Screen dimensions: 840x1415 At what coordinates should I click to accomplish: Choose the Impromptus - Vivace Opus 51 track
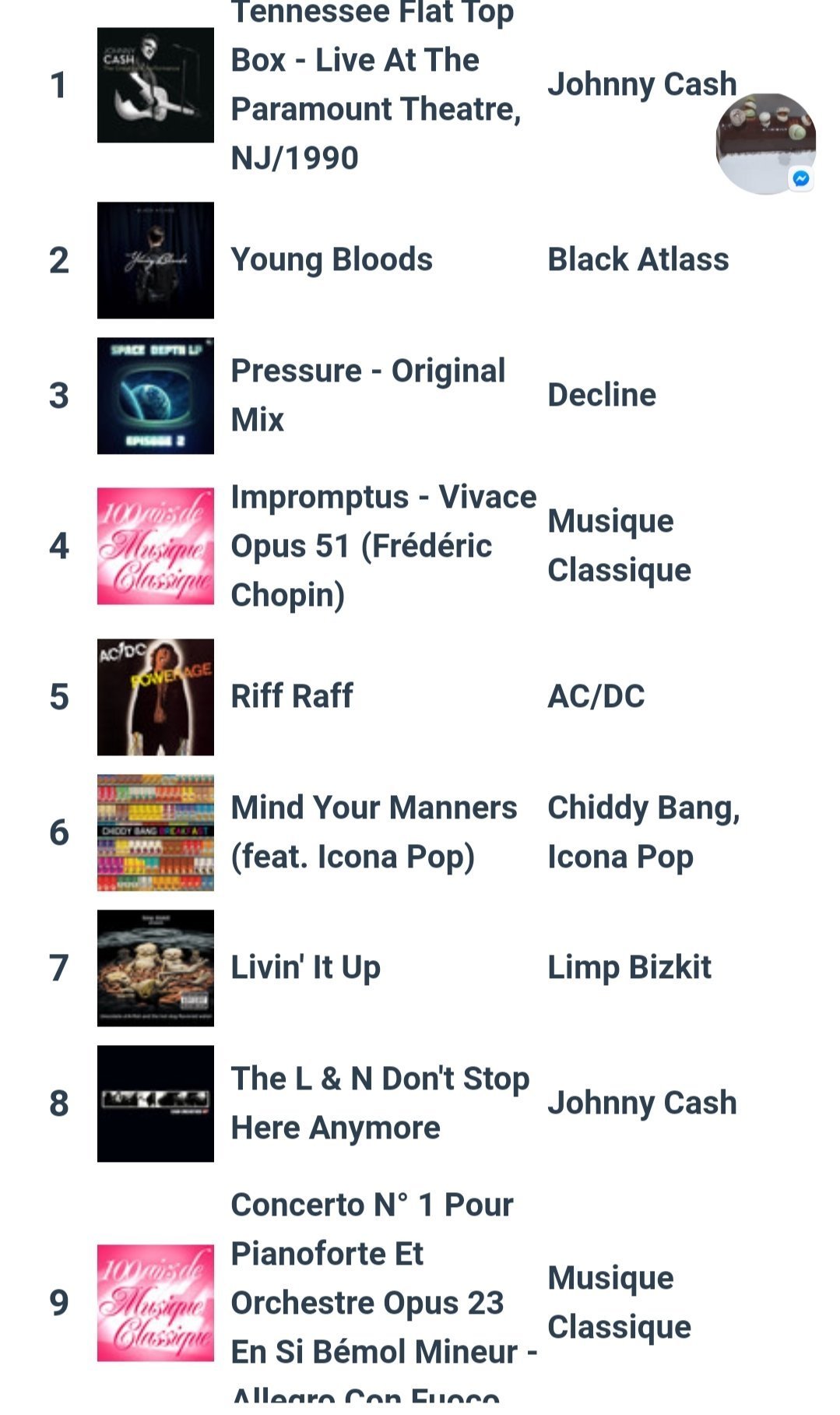pos(420,546)
